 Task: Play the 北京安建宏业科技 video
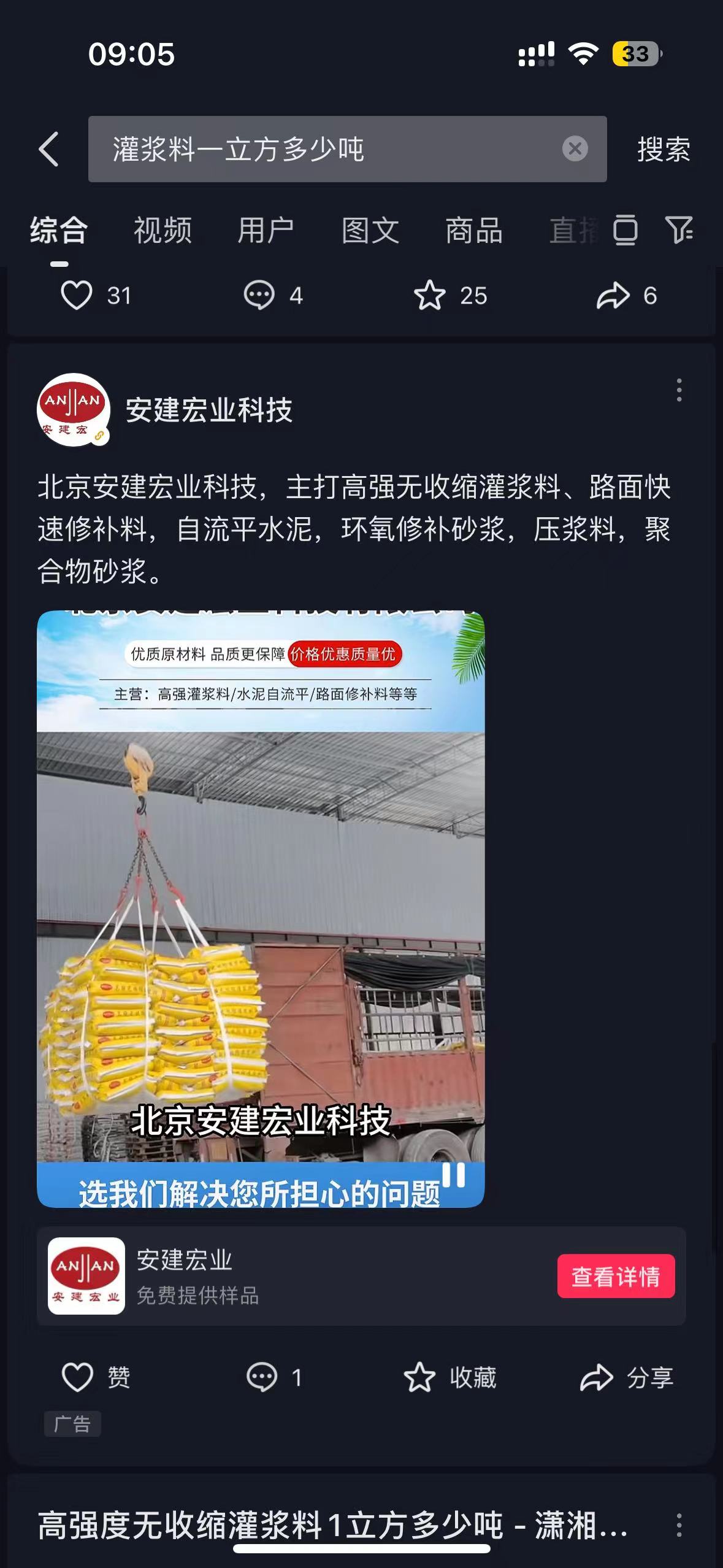(261, 909)
